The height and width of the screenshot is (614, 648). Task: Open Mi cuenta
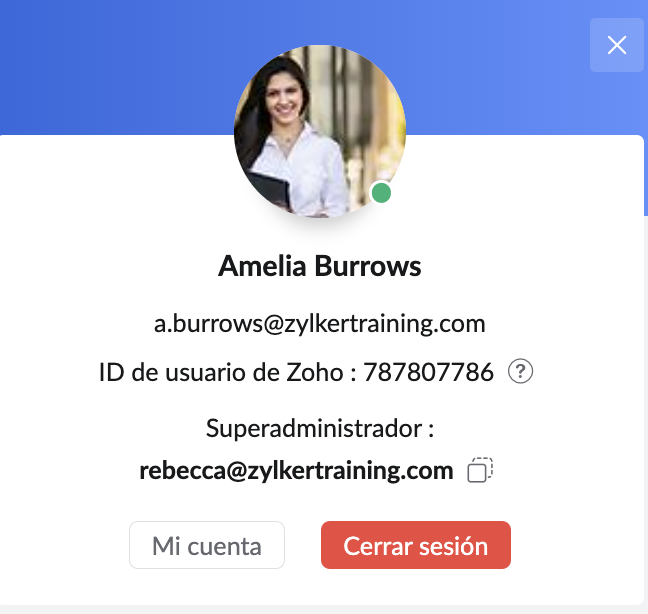(207, 546)
